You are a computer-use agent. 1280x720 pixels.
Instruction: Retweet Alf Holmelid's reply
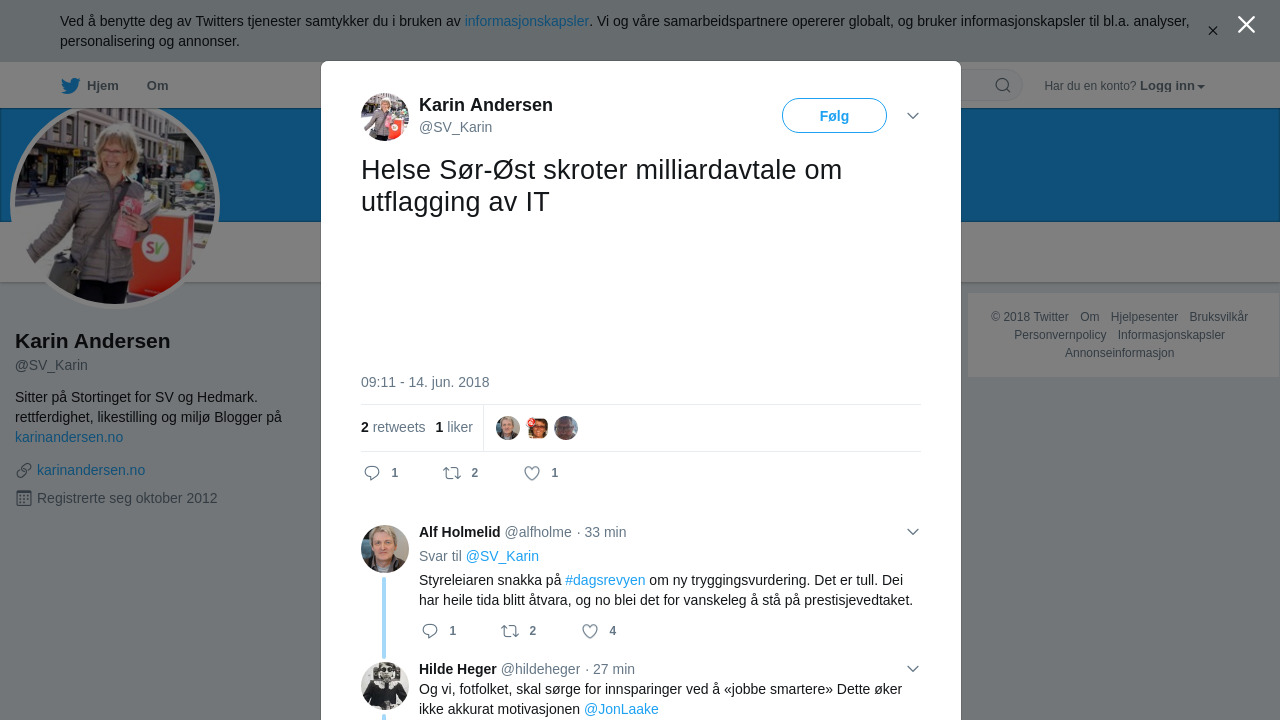point(510,631)
